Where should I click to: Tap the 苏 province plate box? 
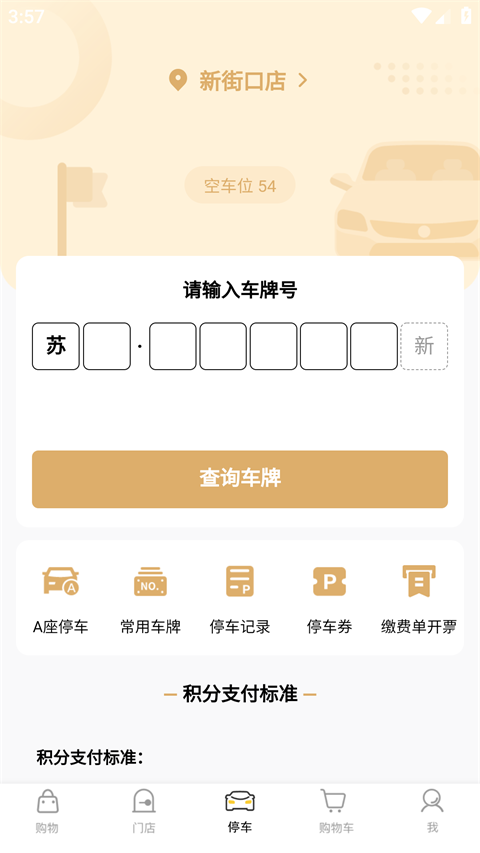pyautogui.click(x=56, y=346)
